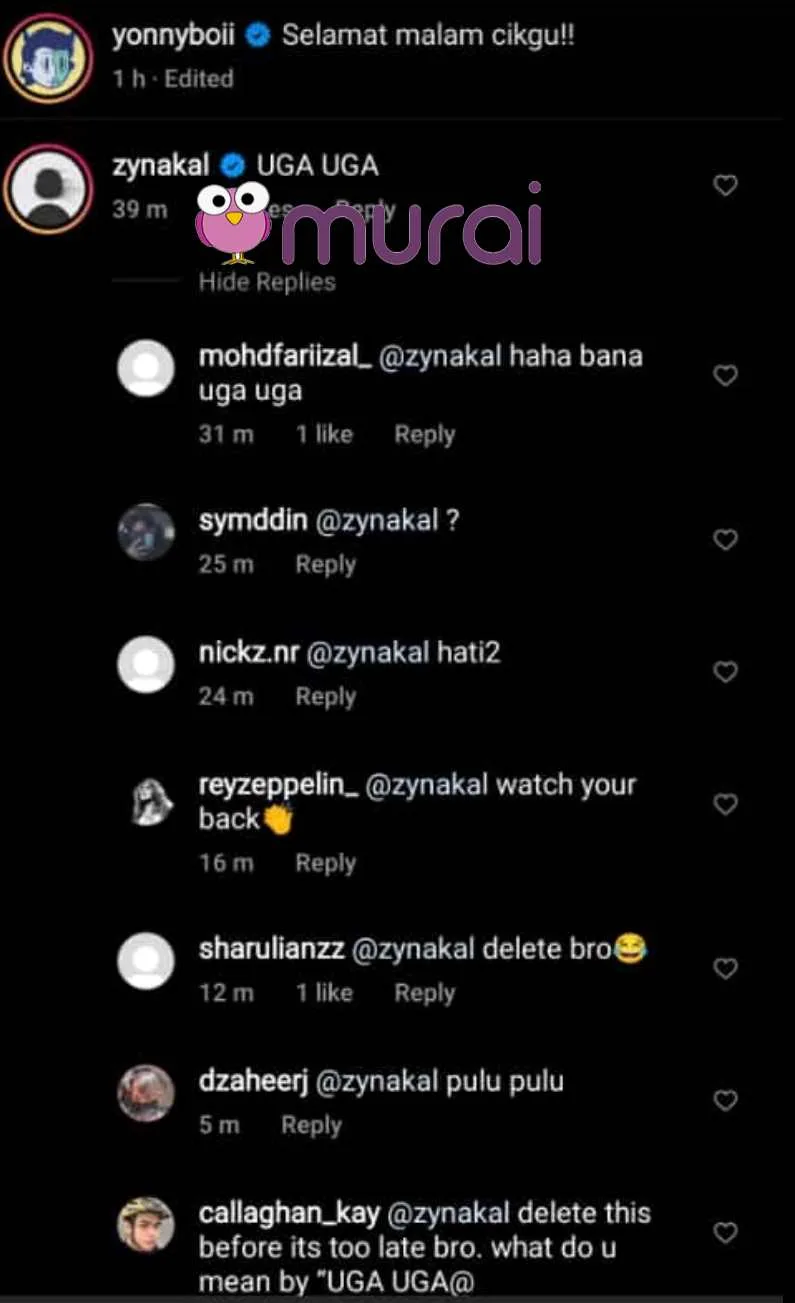Reply to dzaheerj's comment

(311, 1125)
